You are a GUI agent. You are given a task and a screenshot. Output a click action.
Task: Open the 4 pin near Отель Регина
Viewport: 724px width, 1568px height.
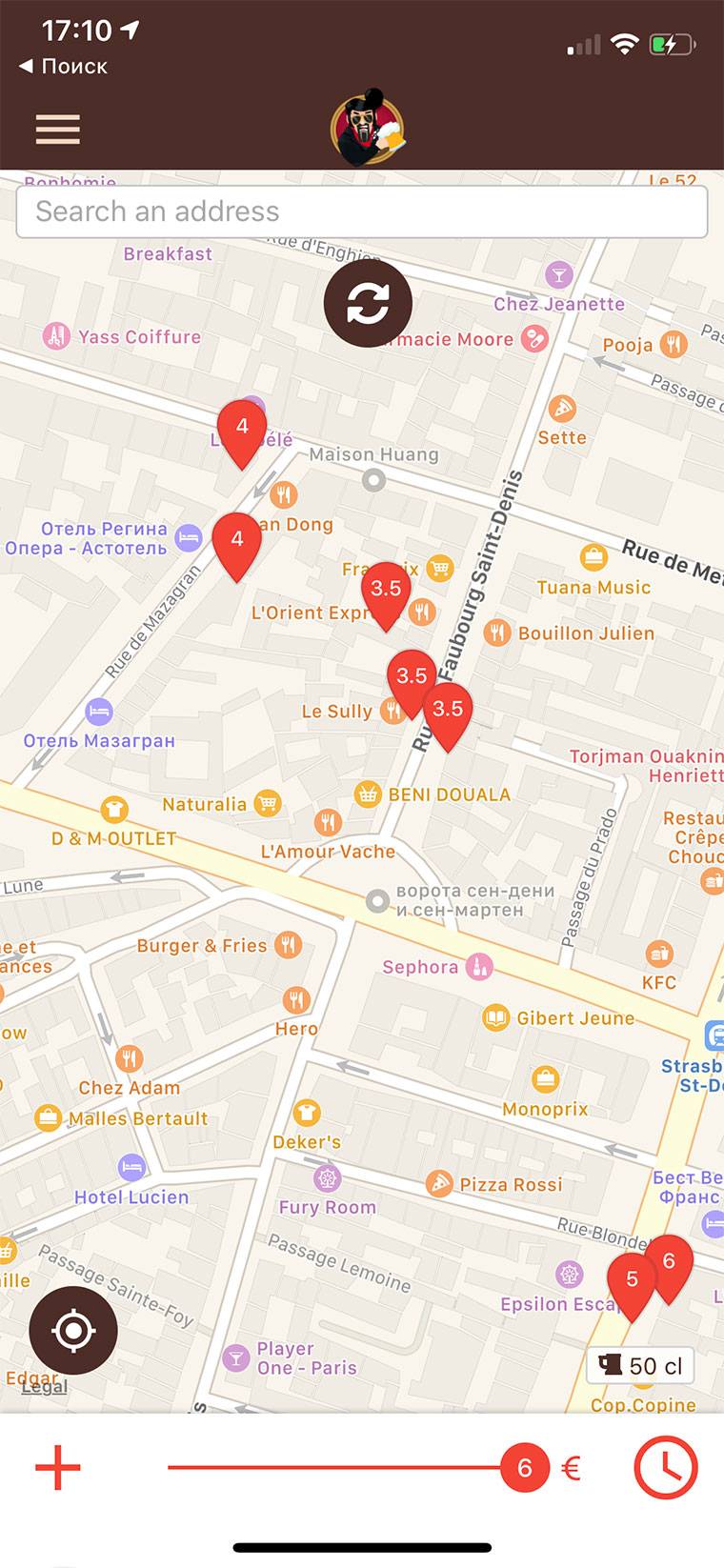[237, 541]
